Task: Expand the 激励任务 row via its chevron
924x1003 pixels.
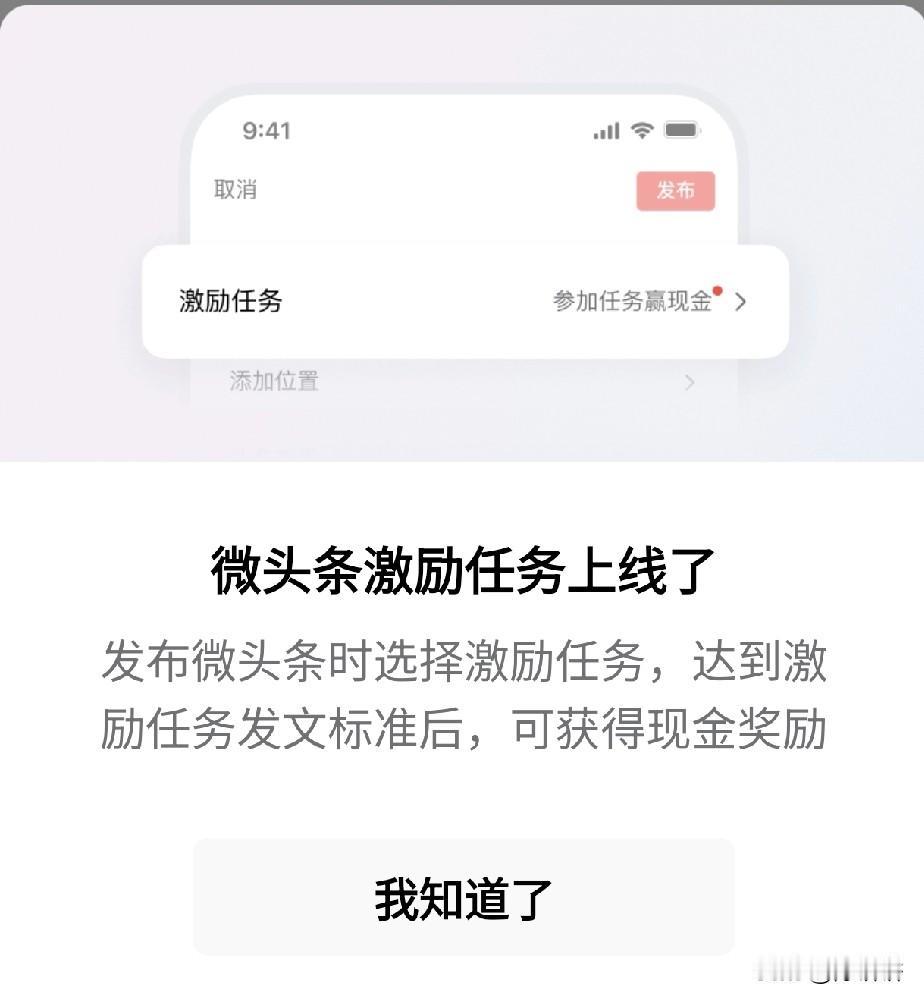Action: pyautogui.click(x=742, y=300)
